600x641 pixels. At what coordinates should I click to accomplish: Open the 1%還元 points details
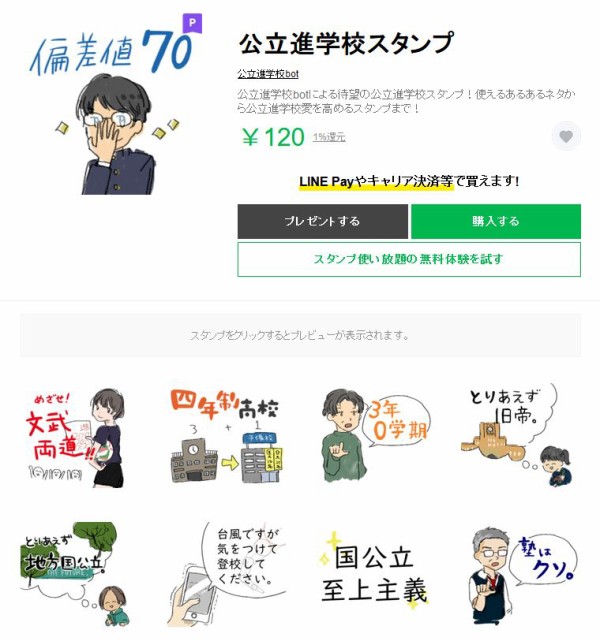[329, 137]
